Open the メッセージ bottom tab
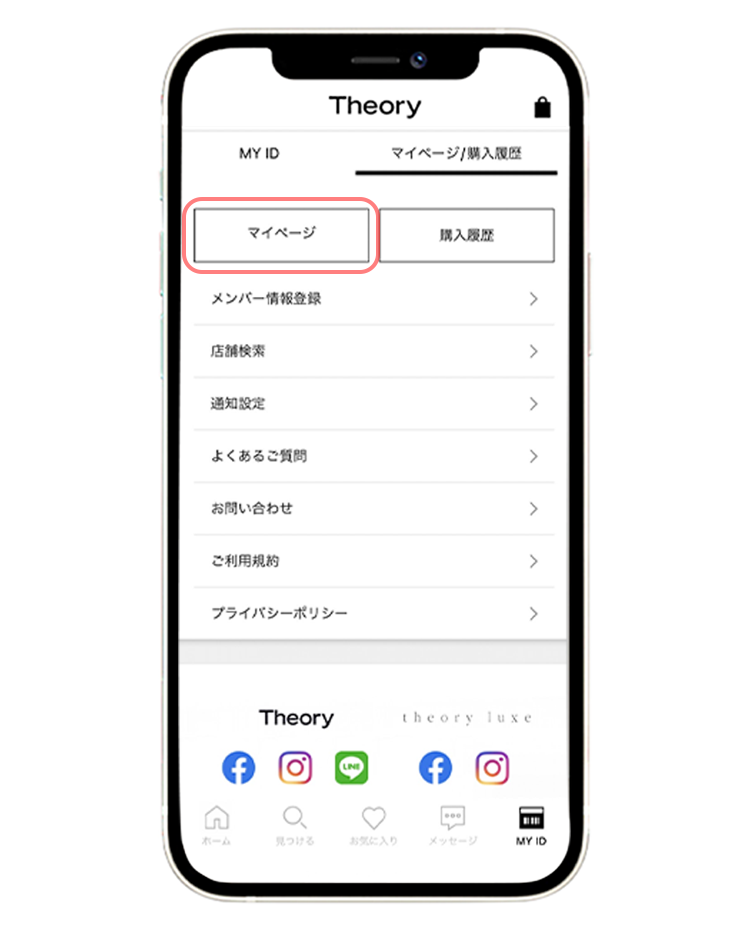Screen dimensions: 750x931 (x=452, y=826)
